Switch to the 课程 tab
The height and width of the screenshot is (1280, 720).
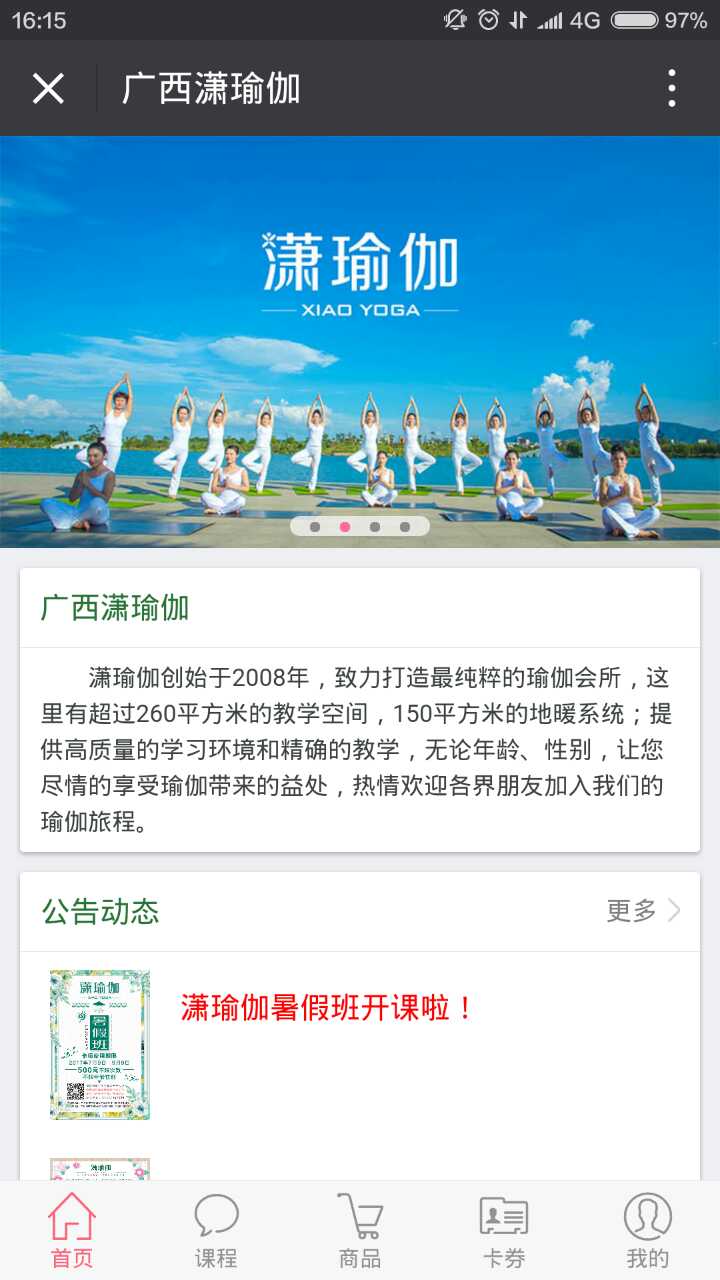216,1231
